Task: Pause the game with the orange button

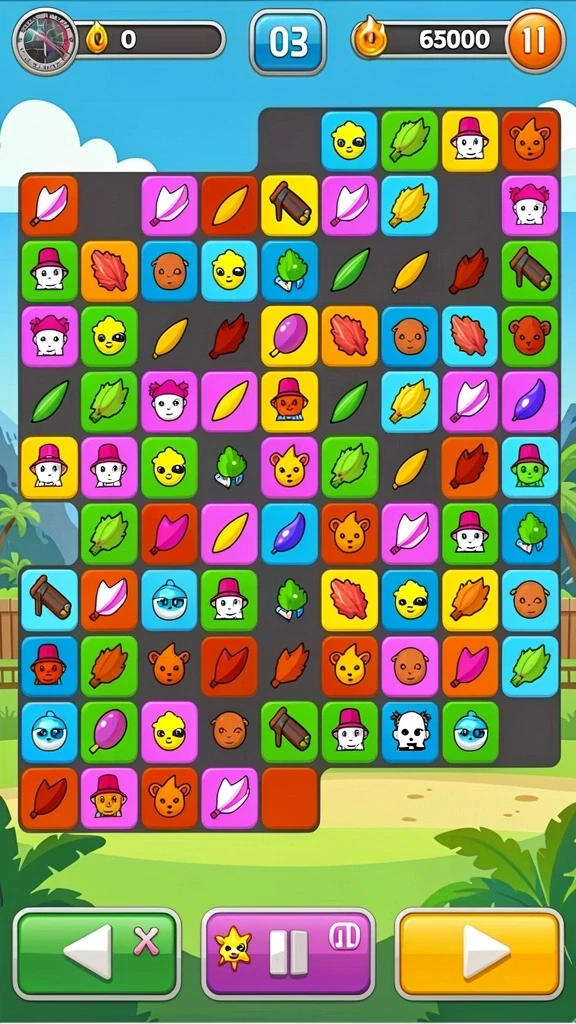Action: [535, 40]
